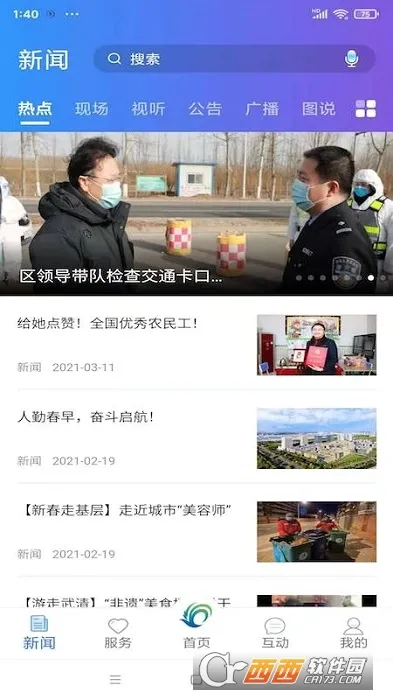This screenshot has width=393, height=700.
Task: Go to the 图说 tab
Action: 318,109
